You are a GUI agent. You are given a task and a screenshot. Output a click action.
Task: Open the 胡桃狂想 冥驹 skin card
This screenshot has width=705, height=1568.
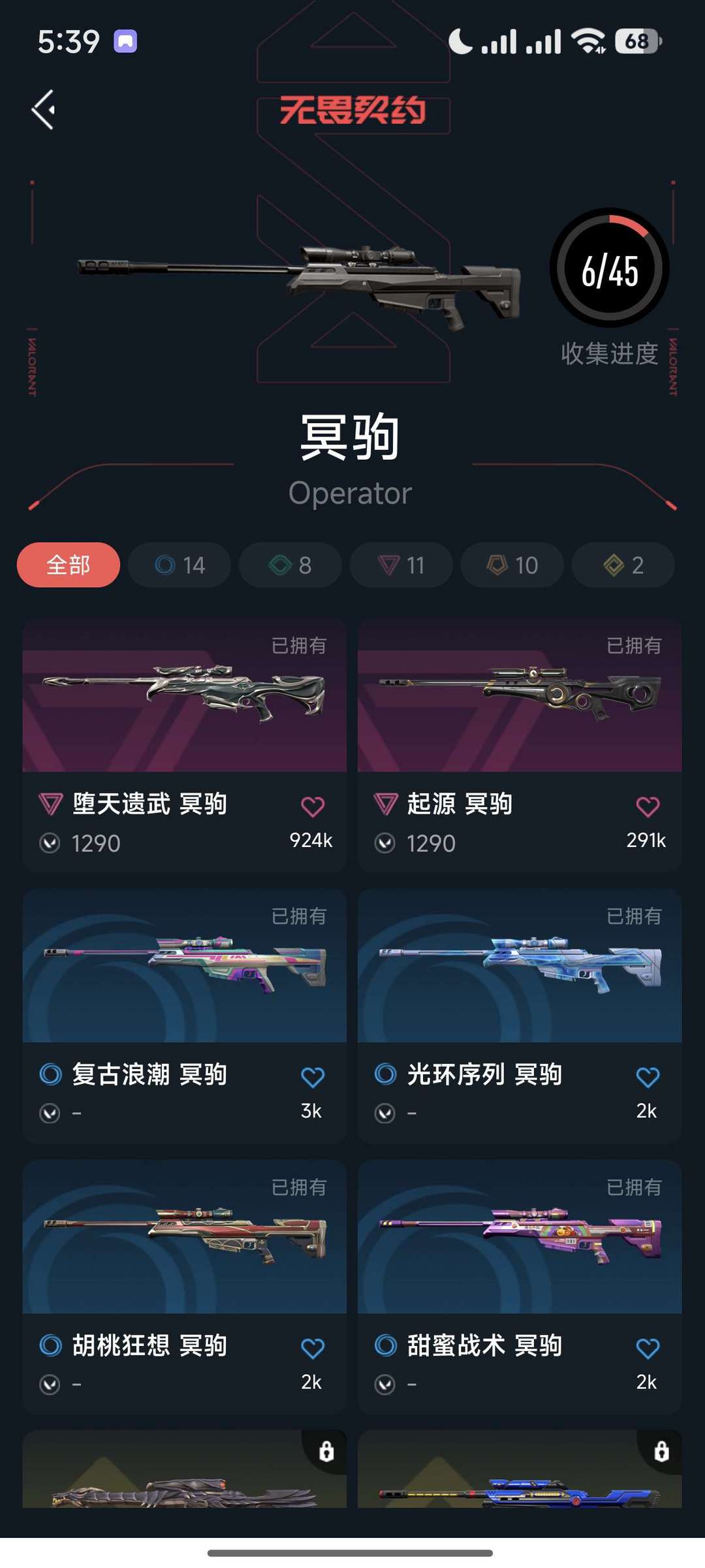(x=185, y=1287)
